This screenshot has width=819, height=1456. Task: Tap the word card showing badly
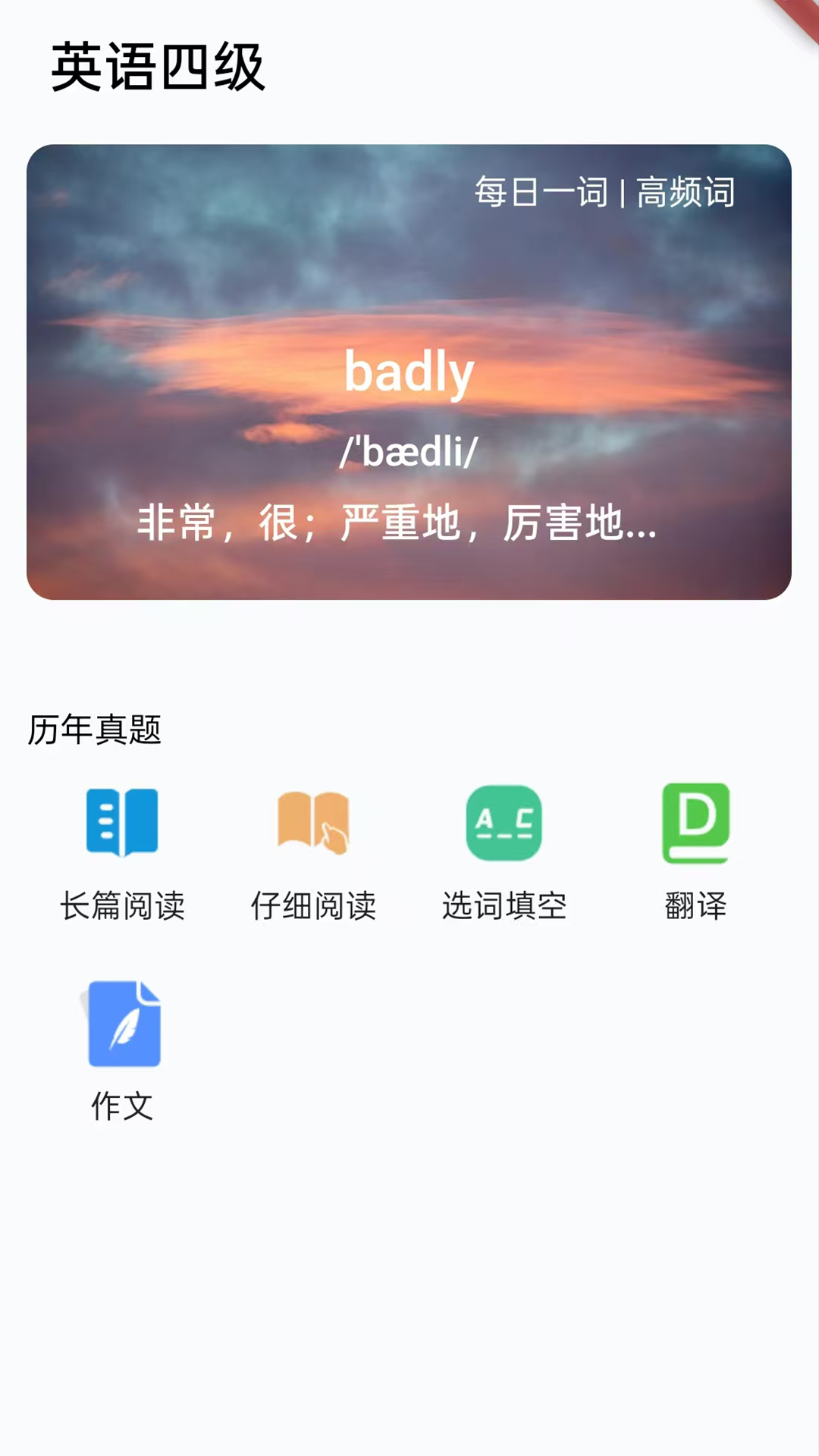pyautogui.click(x=409, y=372)
